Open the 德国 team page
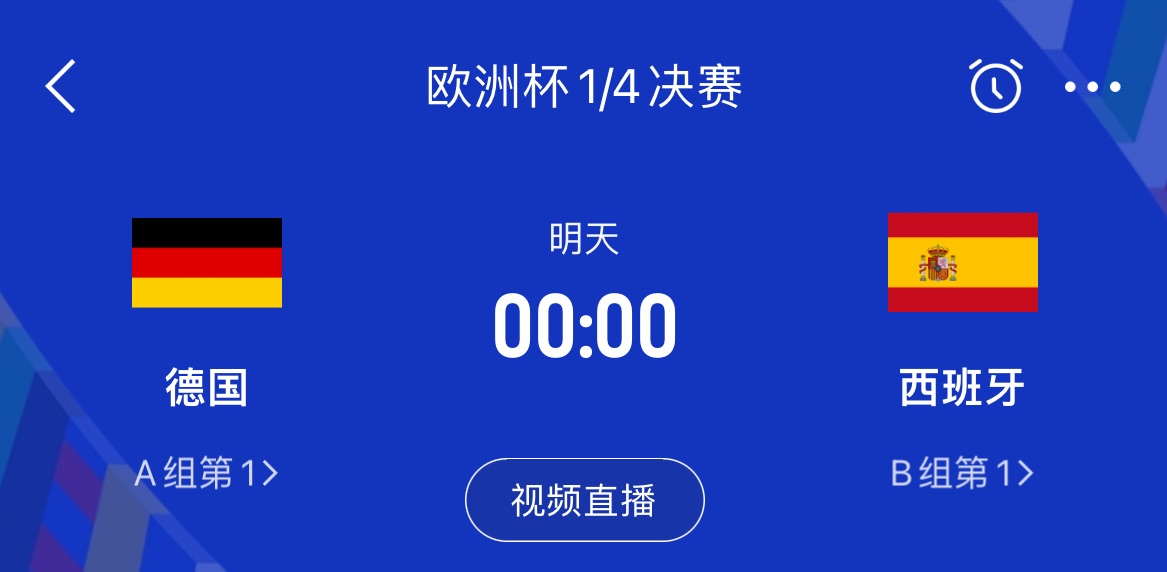The width and height of the screenshot is (1167, 572). [206, 388]
